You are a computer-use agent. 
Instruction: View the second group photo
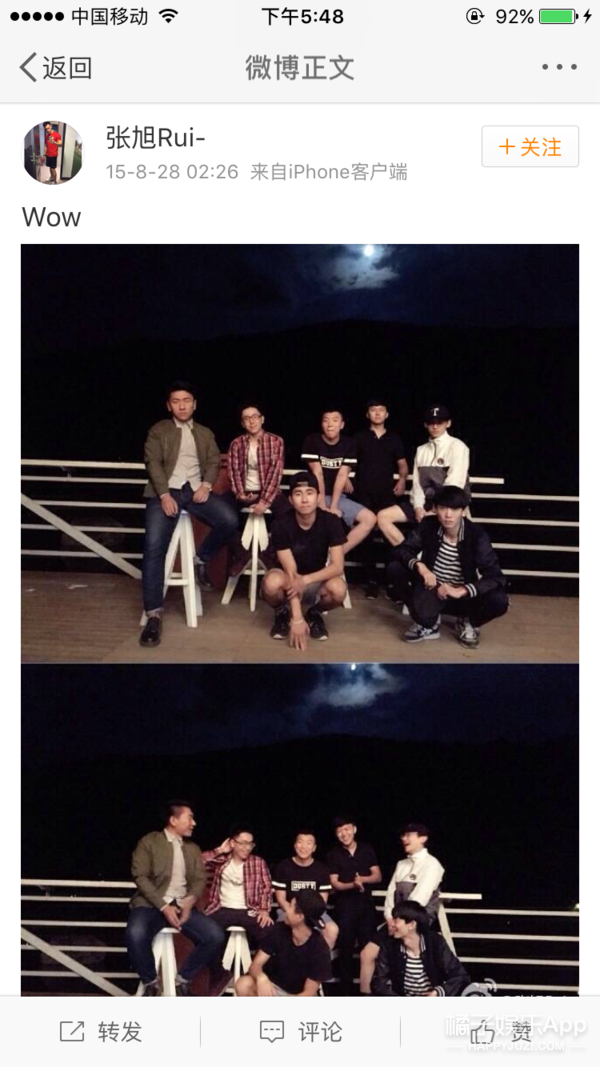tap(300, 830)
